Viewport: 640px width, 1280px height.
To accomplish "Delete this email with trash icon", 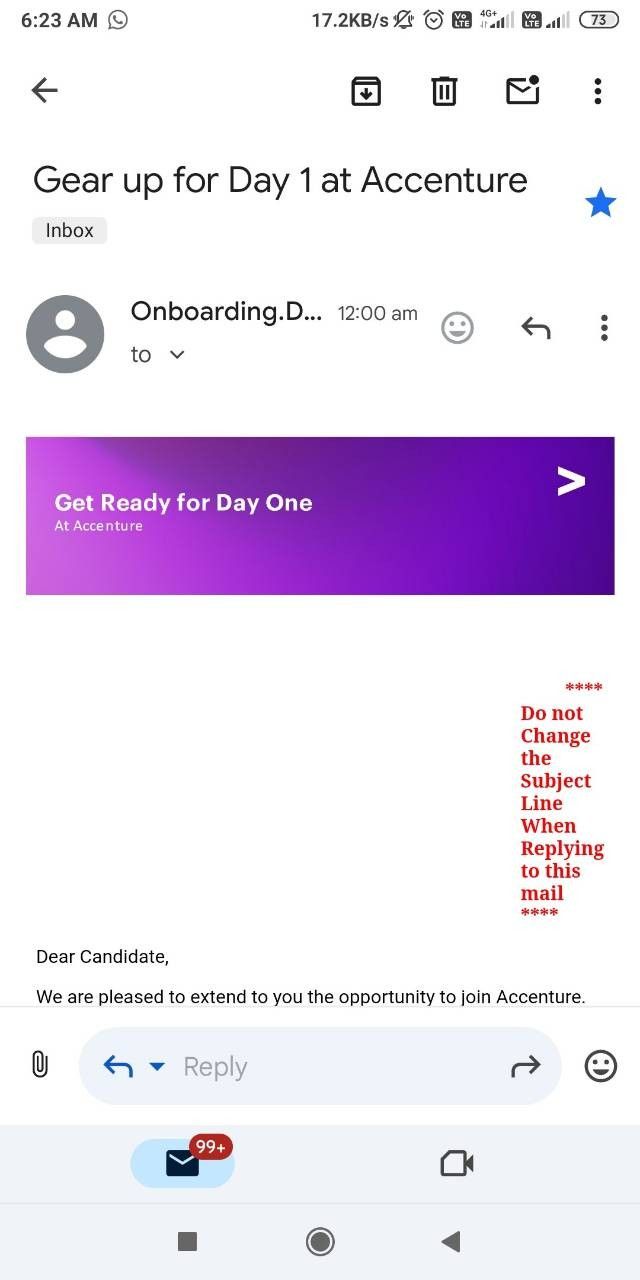I will coord(444,91).
